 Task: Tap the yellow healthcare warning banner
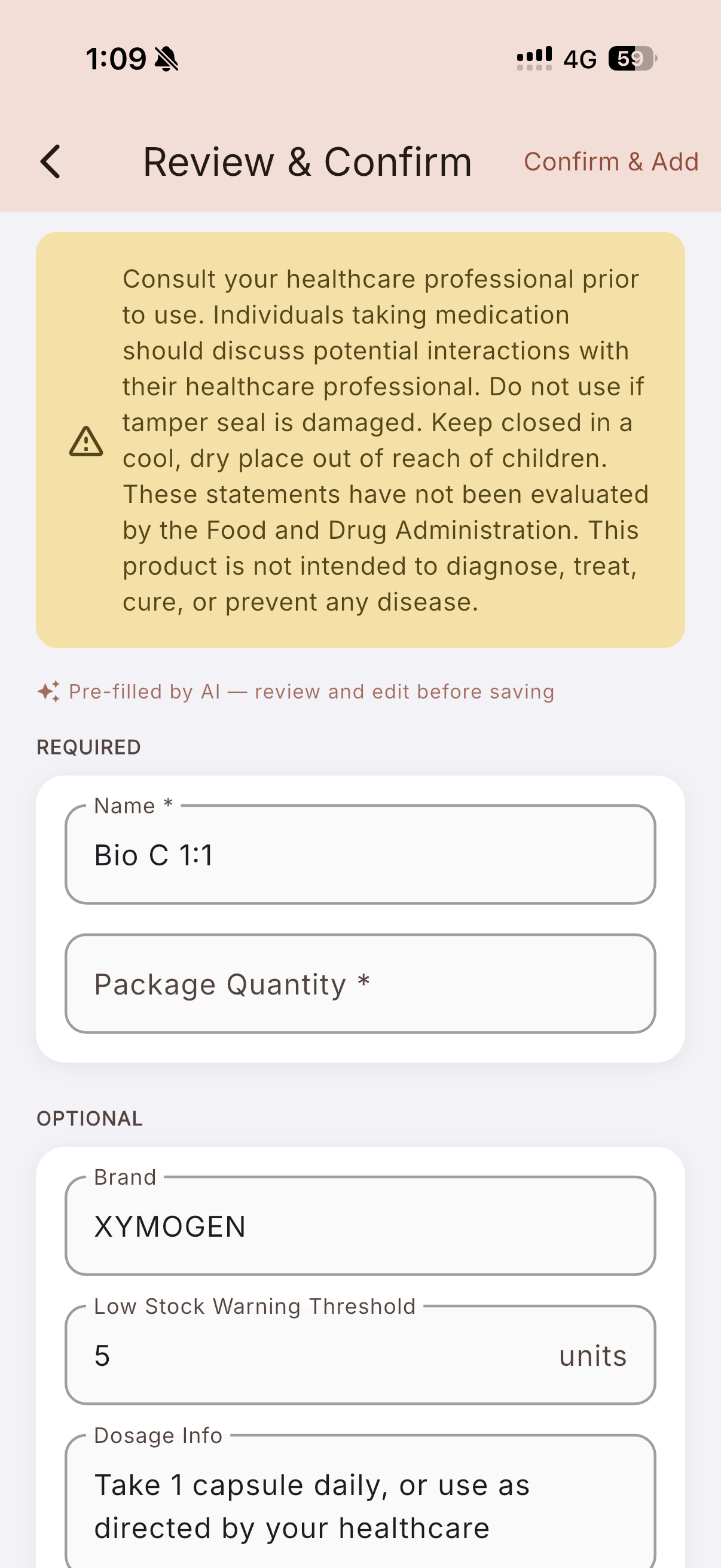coord(361,438)
